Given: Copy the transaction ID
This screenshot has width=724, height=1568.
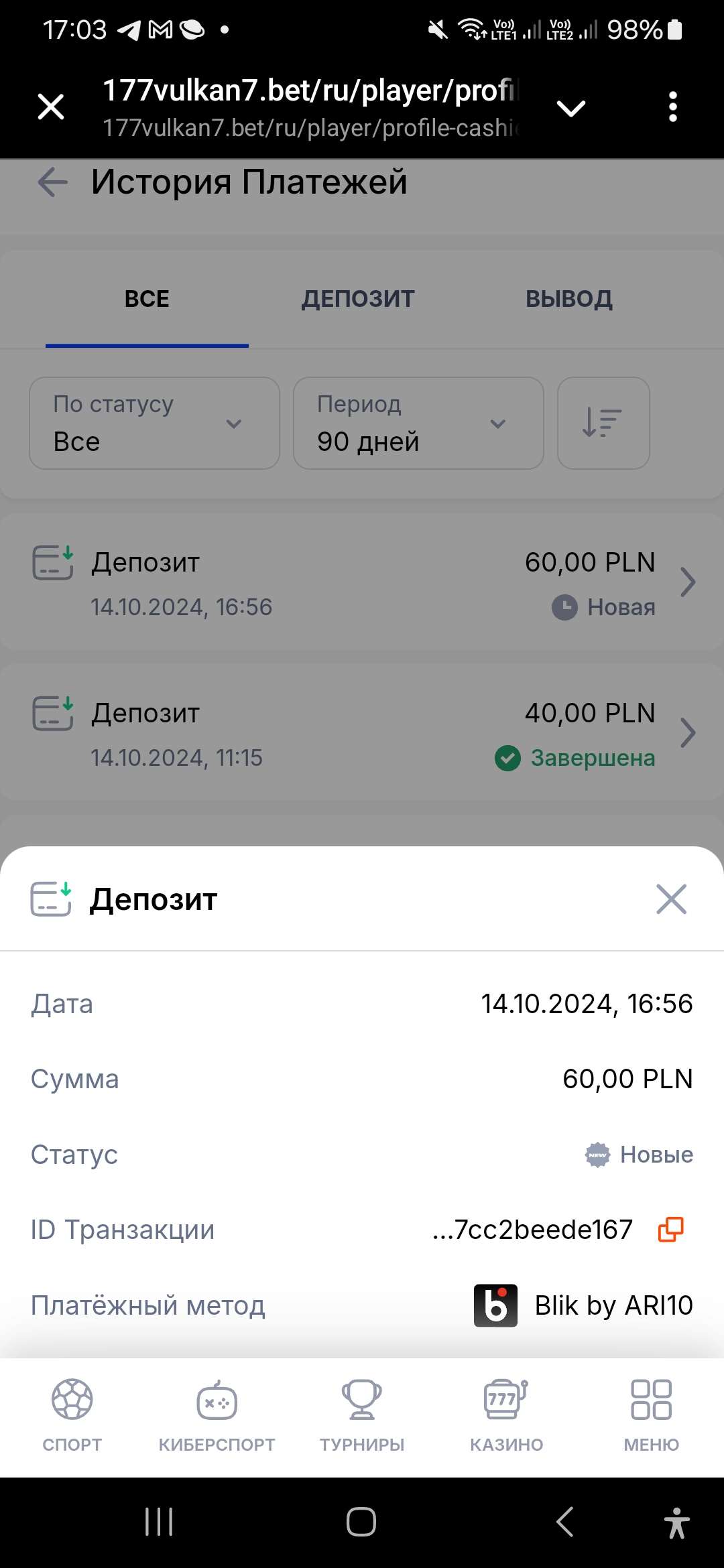Looking at the screenshot, I should 670,1230.
